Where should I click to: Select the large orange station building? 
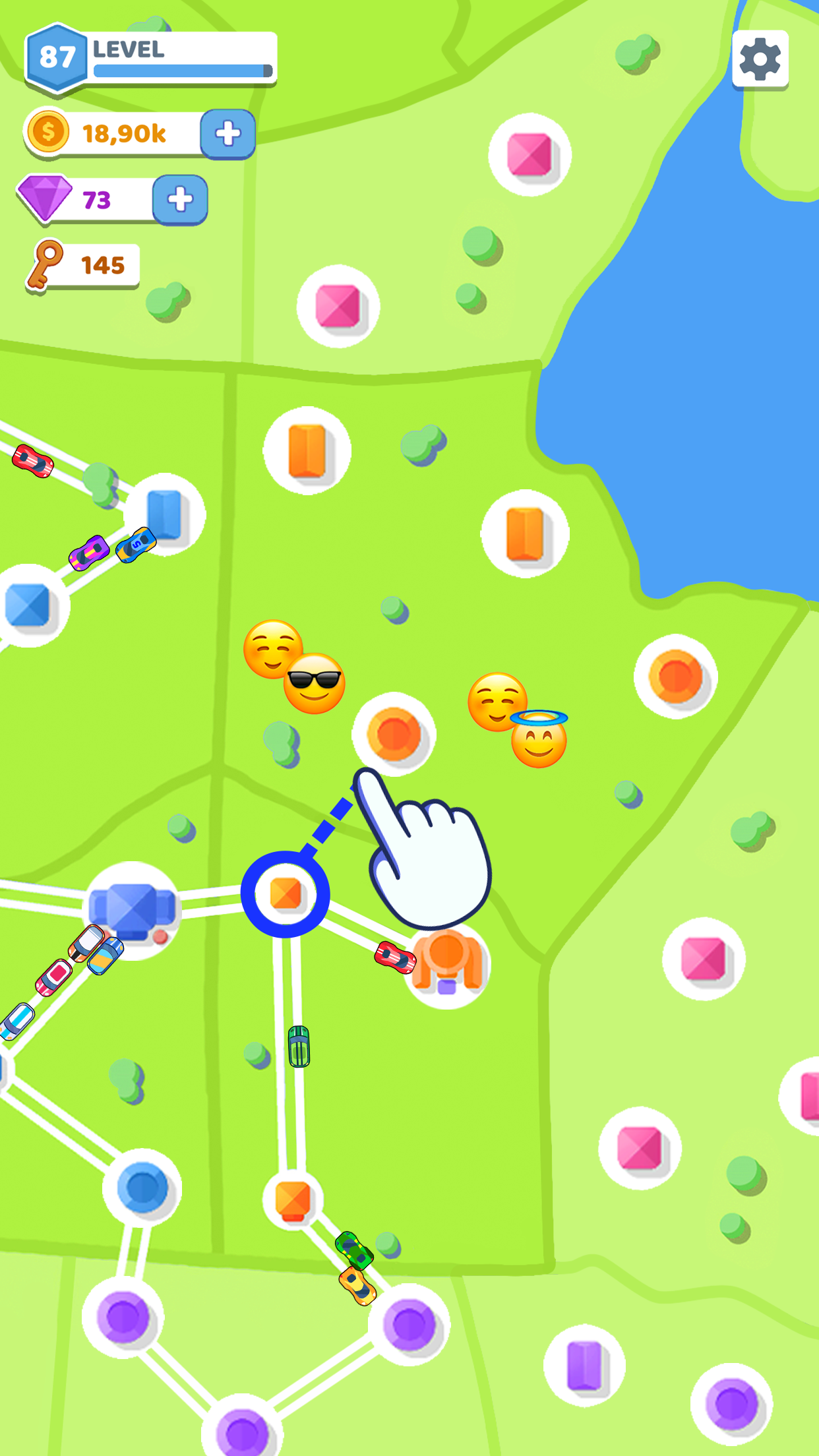tap(448, 964)
